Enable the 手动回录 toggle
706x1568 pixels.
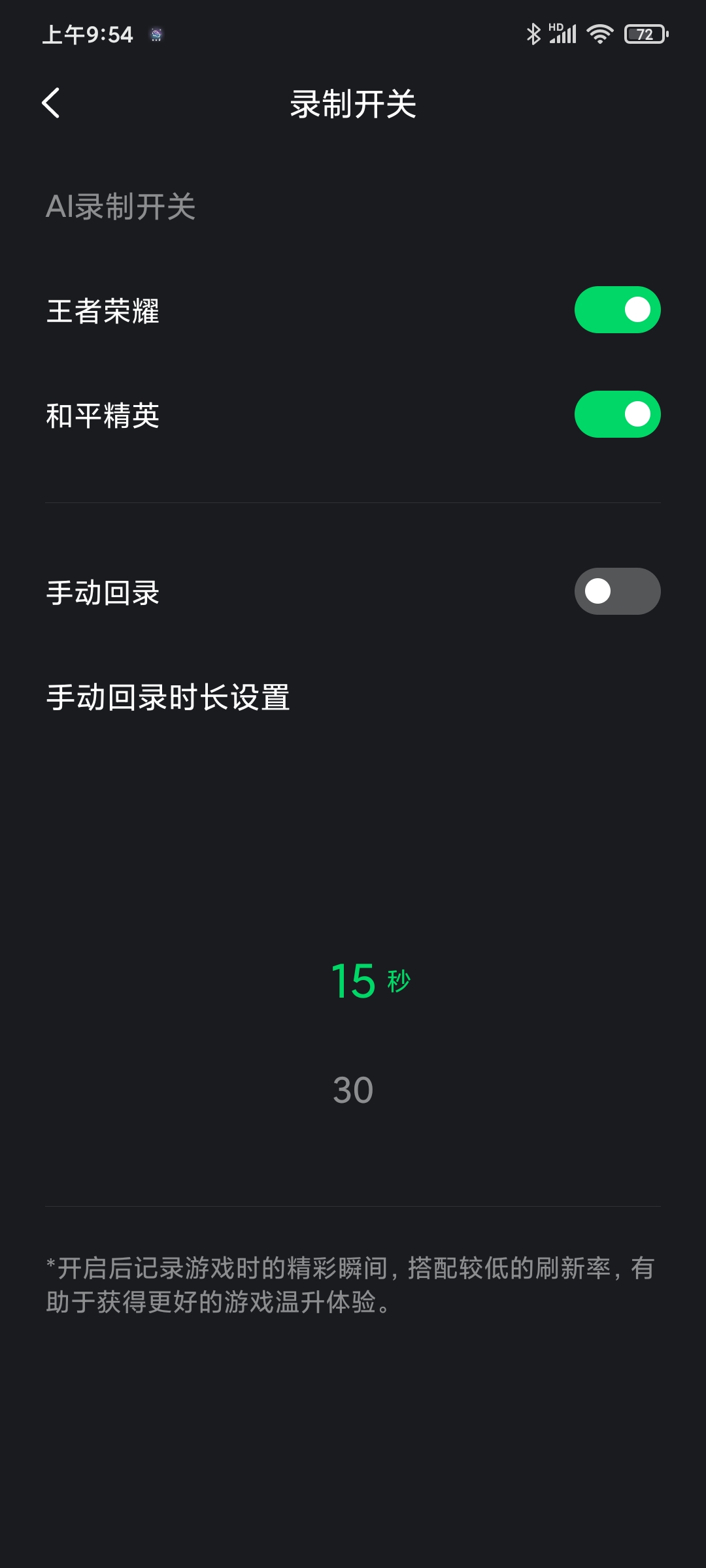coord(617,591)
